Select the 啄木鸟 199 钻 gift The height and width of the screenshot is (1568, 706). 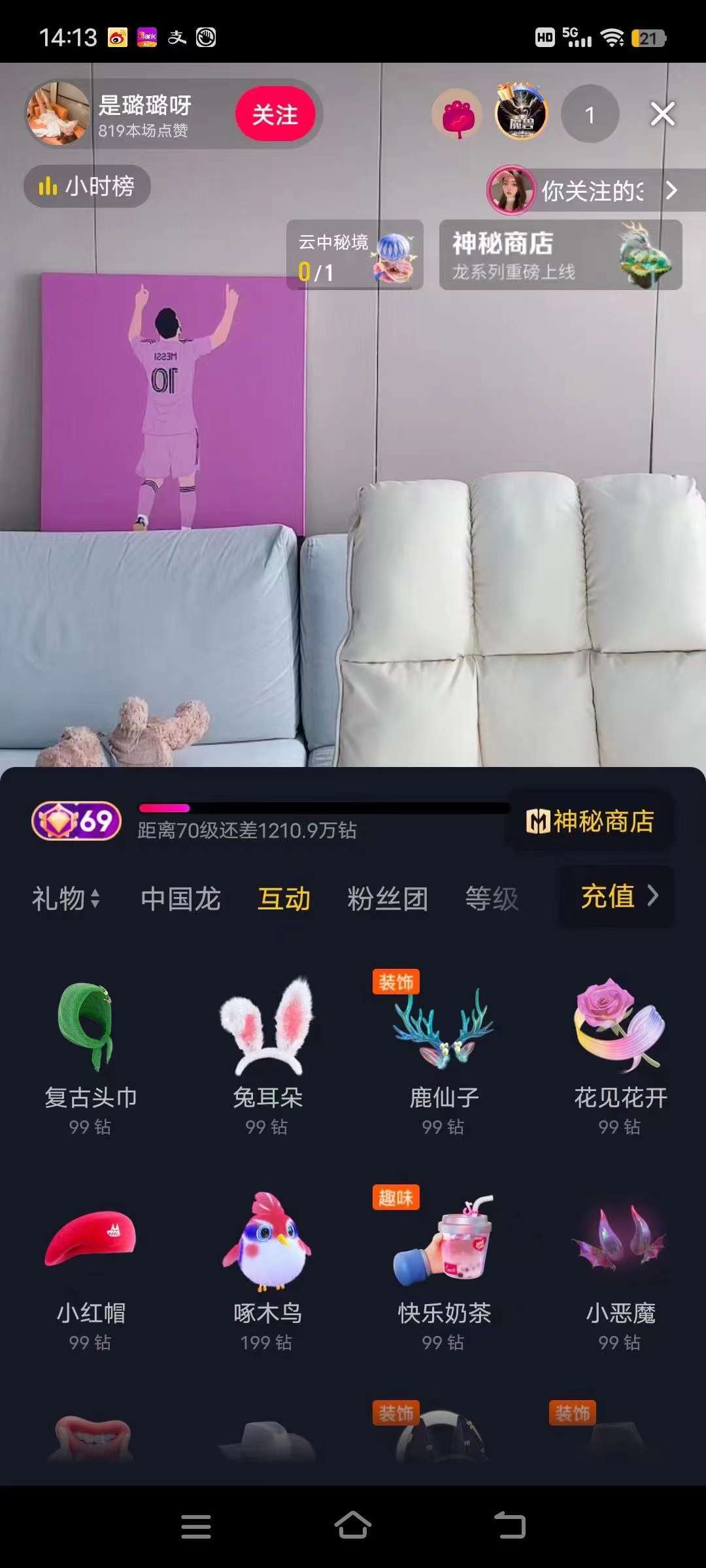(267, 1271)
